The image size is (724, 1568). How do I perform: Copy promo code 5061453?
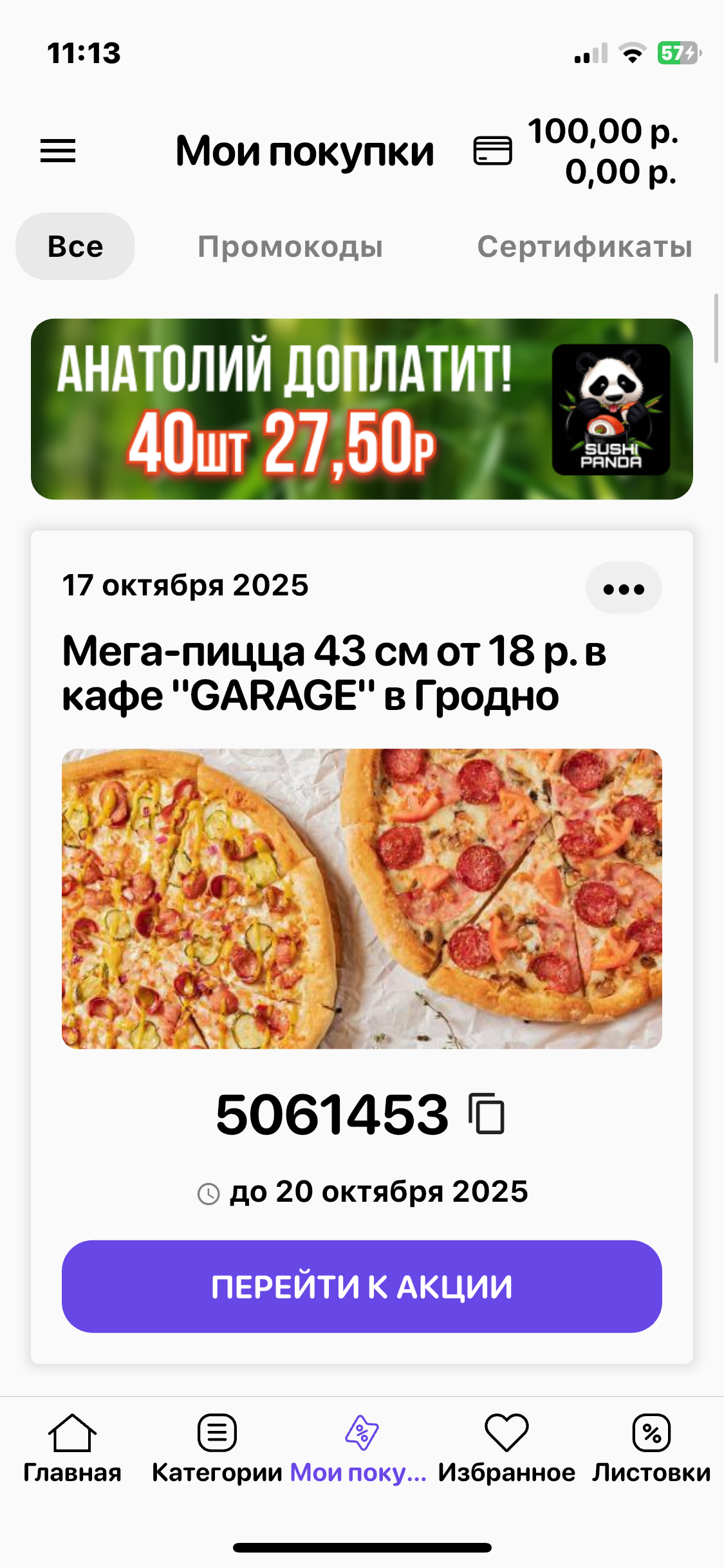(487, 1114)
